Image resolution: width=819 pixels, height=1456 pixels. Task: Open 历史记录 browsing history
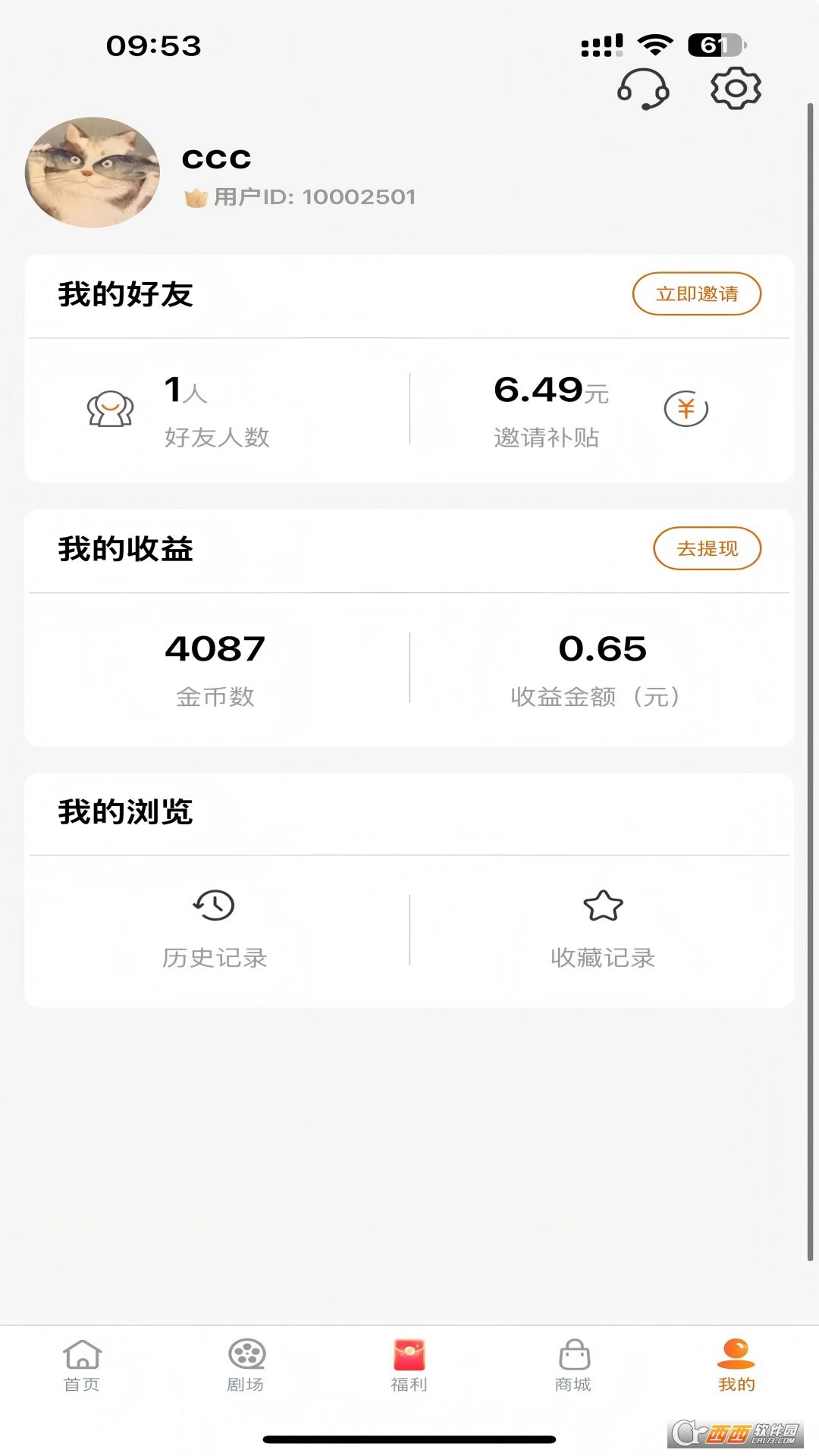pos(215,929)
